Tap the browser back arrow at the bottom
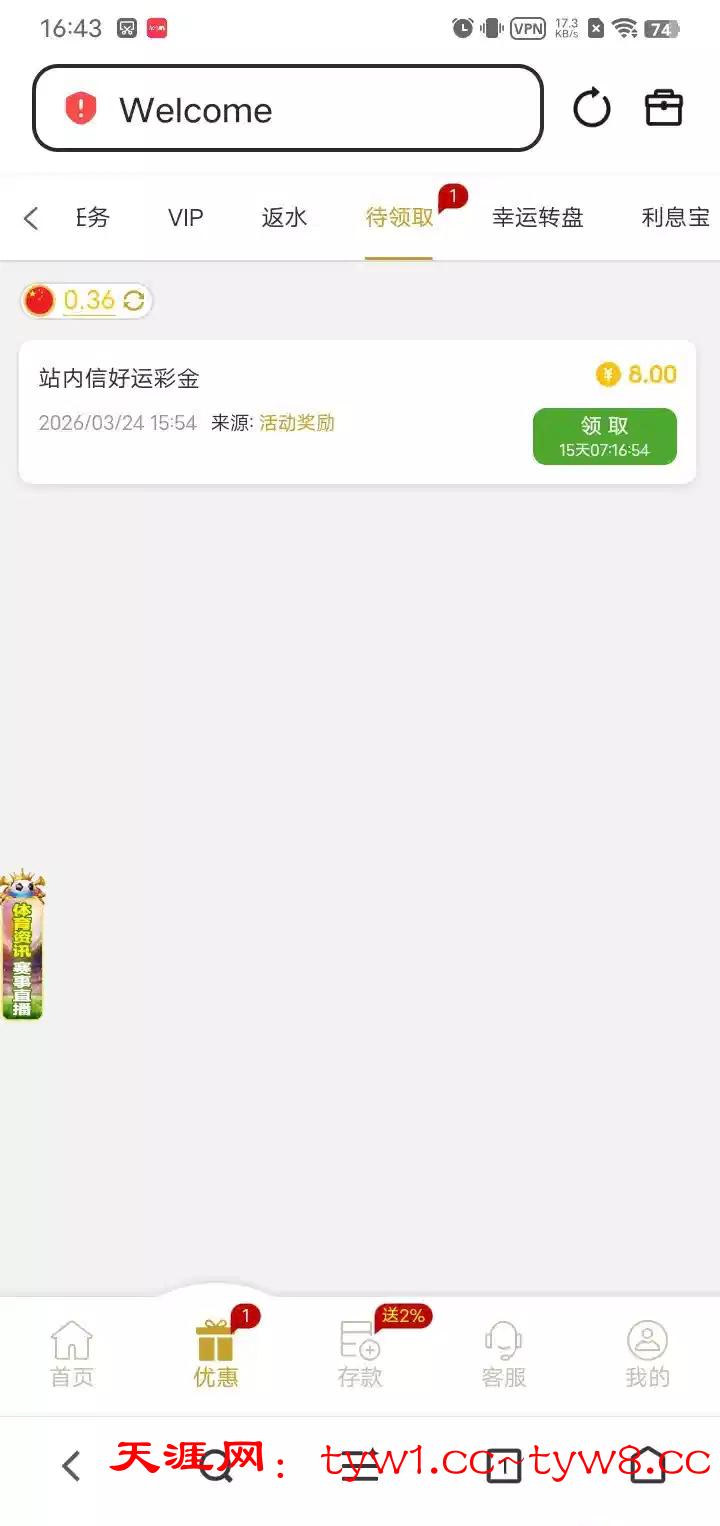Viewport: 720px width, 1526px height. [71, 1466]
